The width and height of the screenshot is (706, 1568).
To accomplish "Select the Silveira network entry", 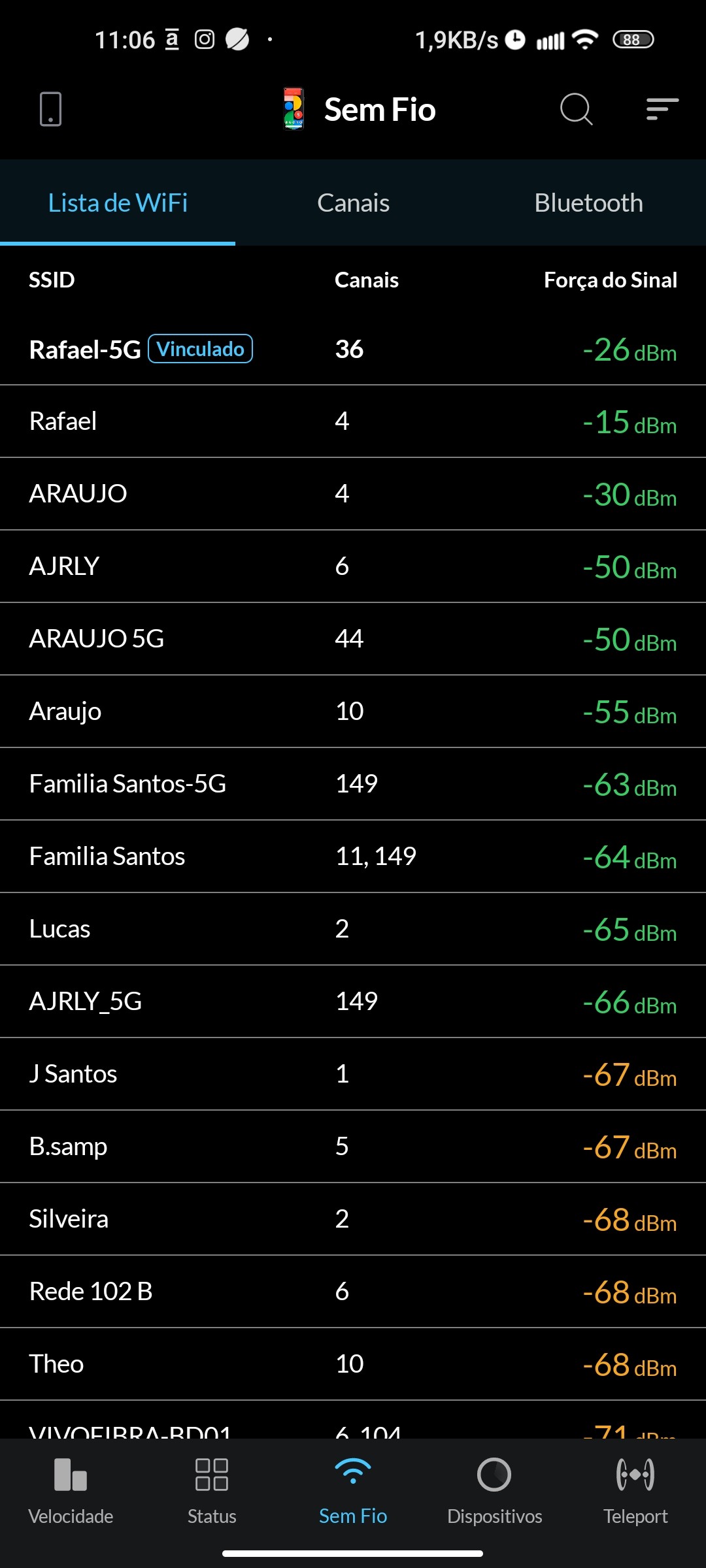I will 353,1219.
